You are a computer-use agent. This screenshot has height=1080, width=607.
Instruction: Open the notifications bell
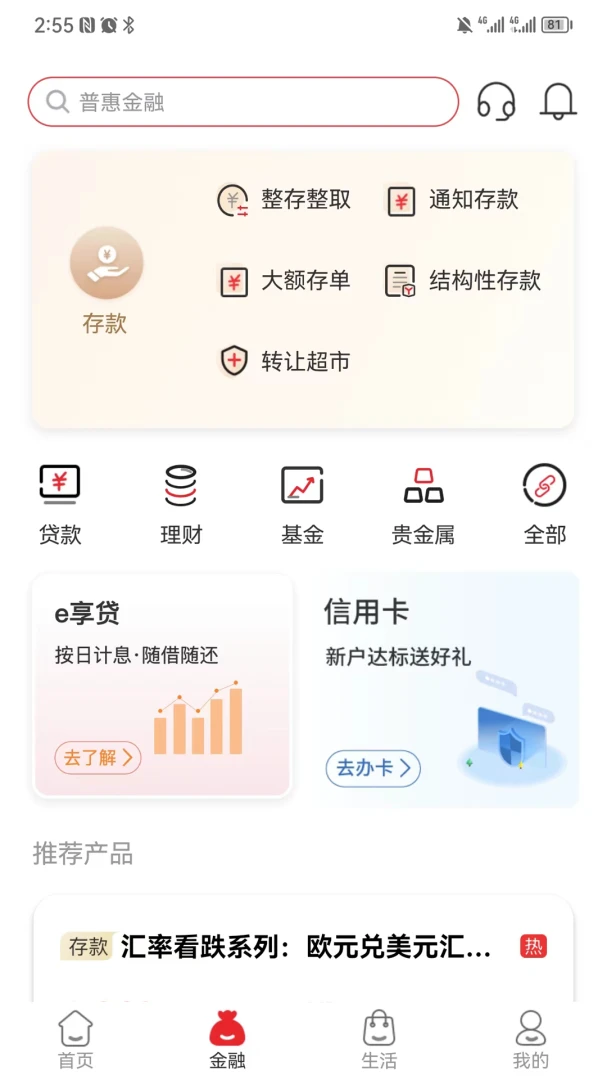pyautogui.click(x=559, y=102)
